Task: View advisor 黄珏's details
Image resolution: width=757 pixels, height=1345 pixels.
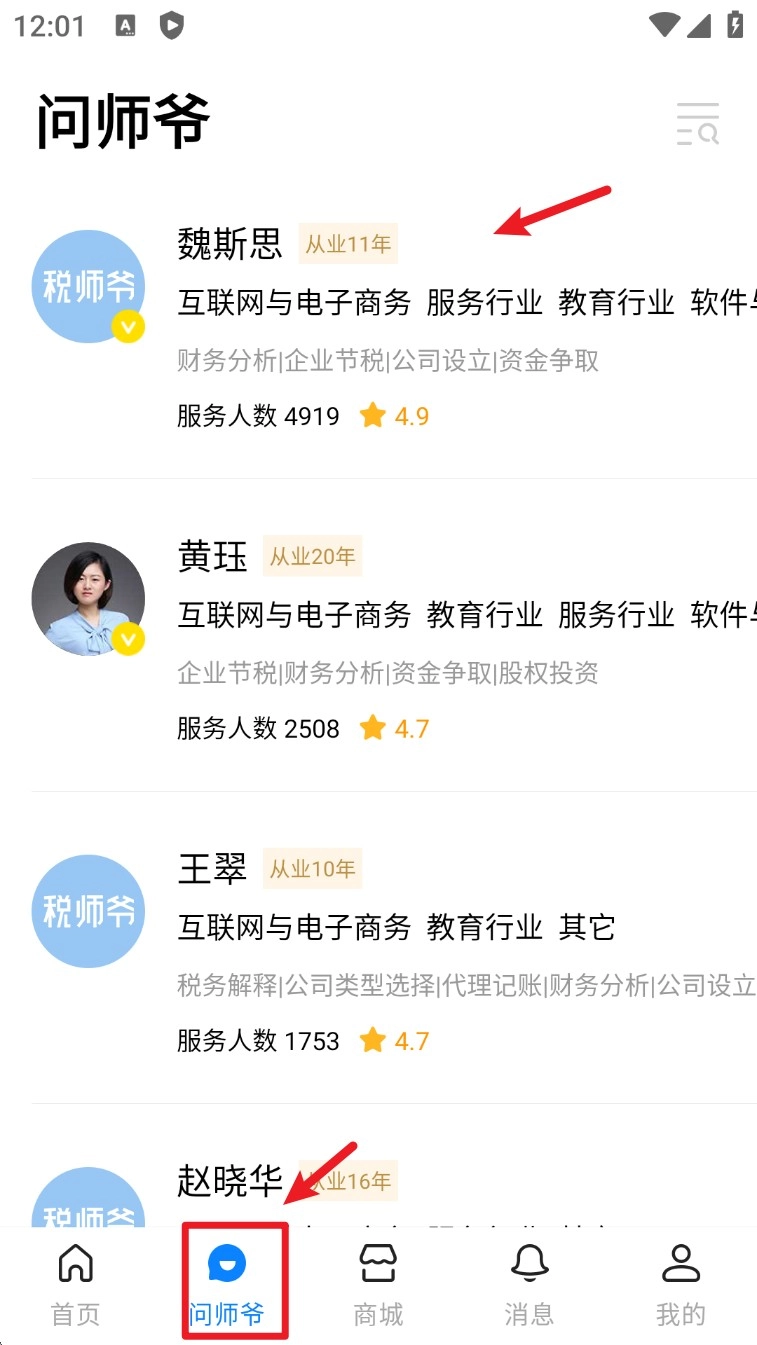Action: pos(212,556)
